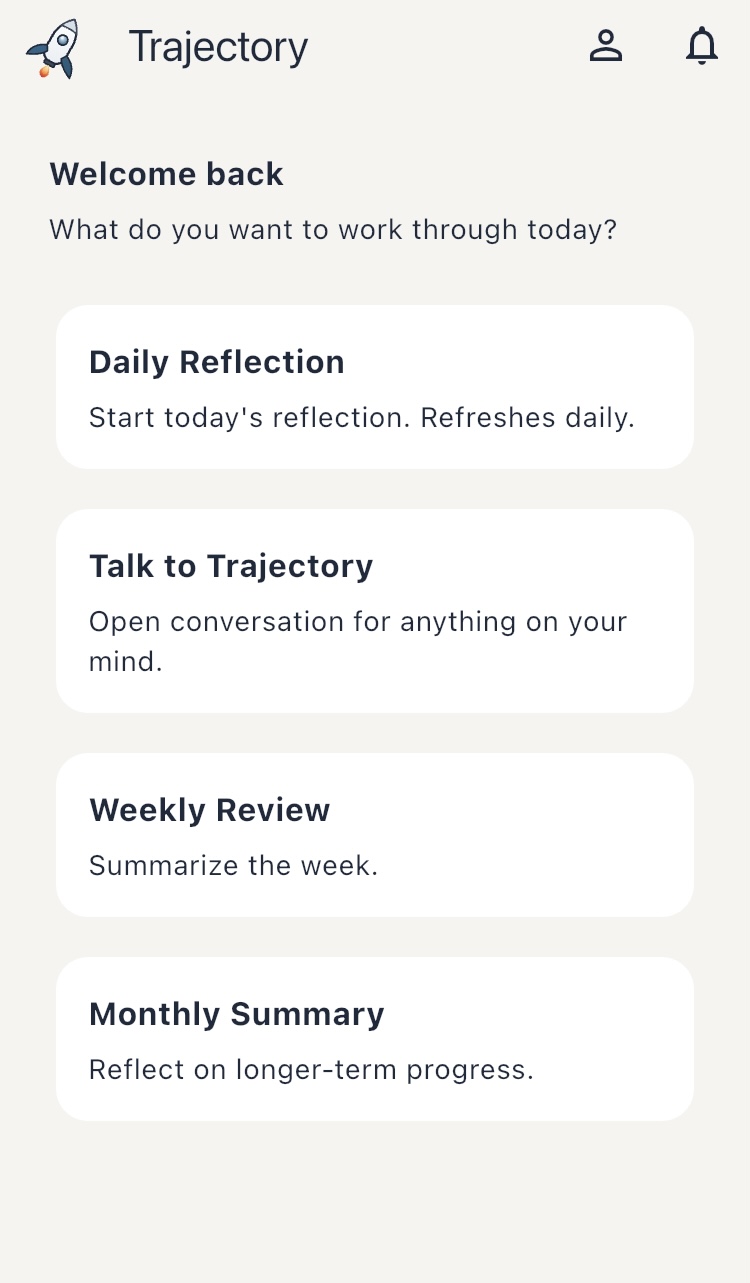Viewport: 750px width, 1283px height.
Task: Select the Talk to Trajectory title
Action: 231,566
